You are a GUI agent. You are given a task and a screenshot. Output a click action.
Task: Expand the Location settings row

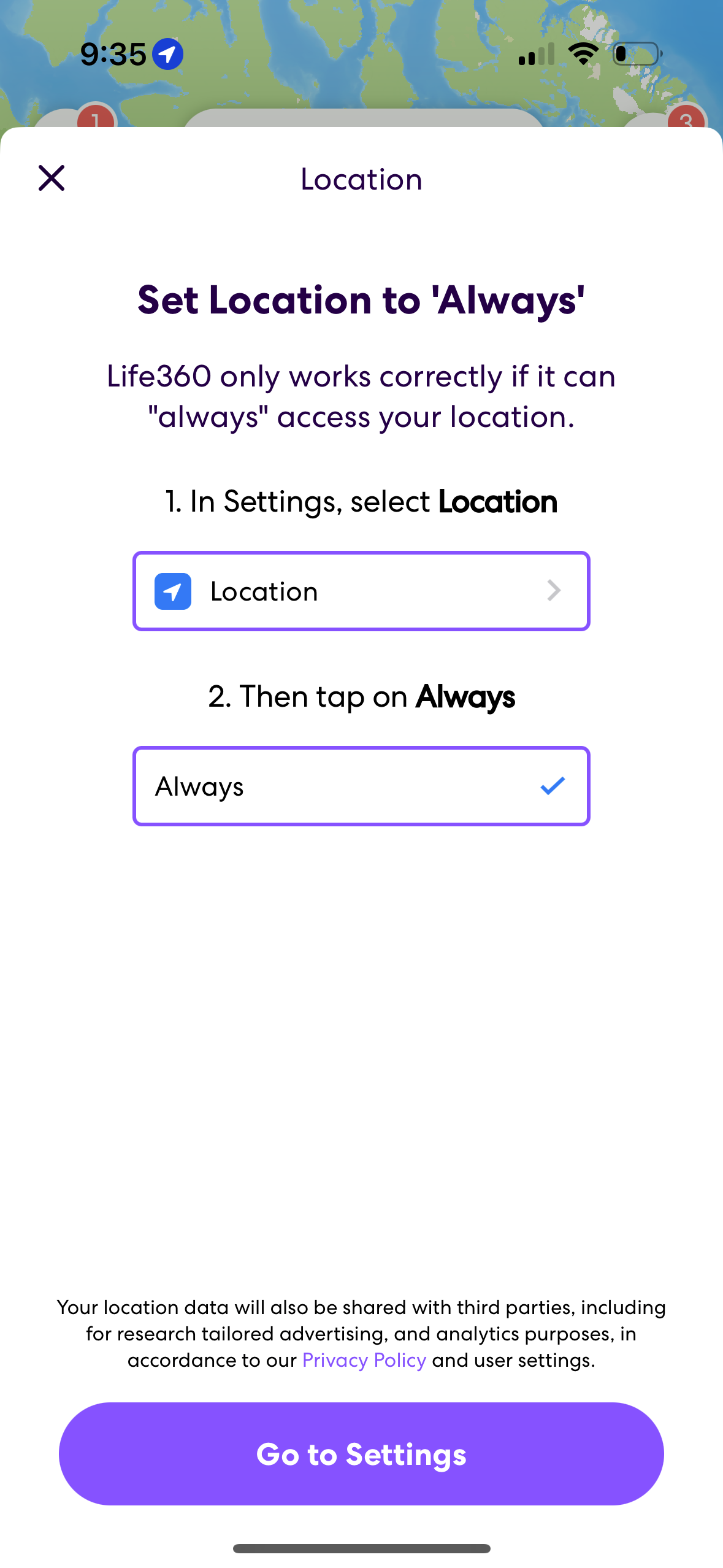tap(361, 591)
